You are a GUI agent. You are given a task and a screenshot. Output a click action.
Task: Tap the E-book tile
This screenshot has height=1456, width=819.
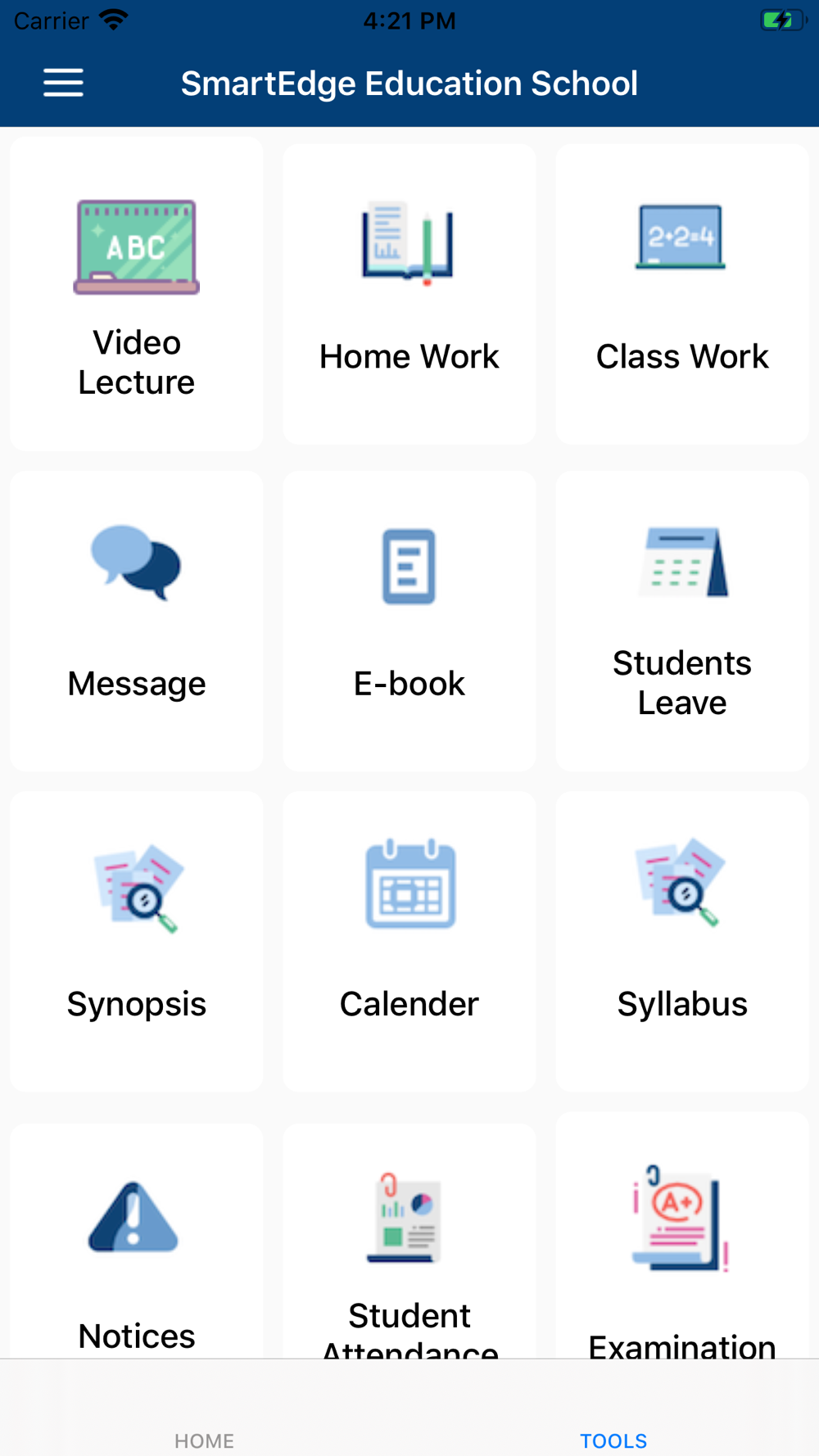pos(409,621)
